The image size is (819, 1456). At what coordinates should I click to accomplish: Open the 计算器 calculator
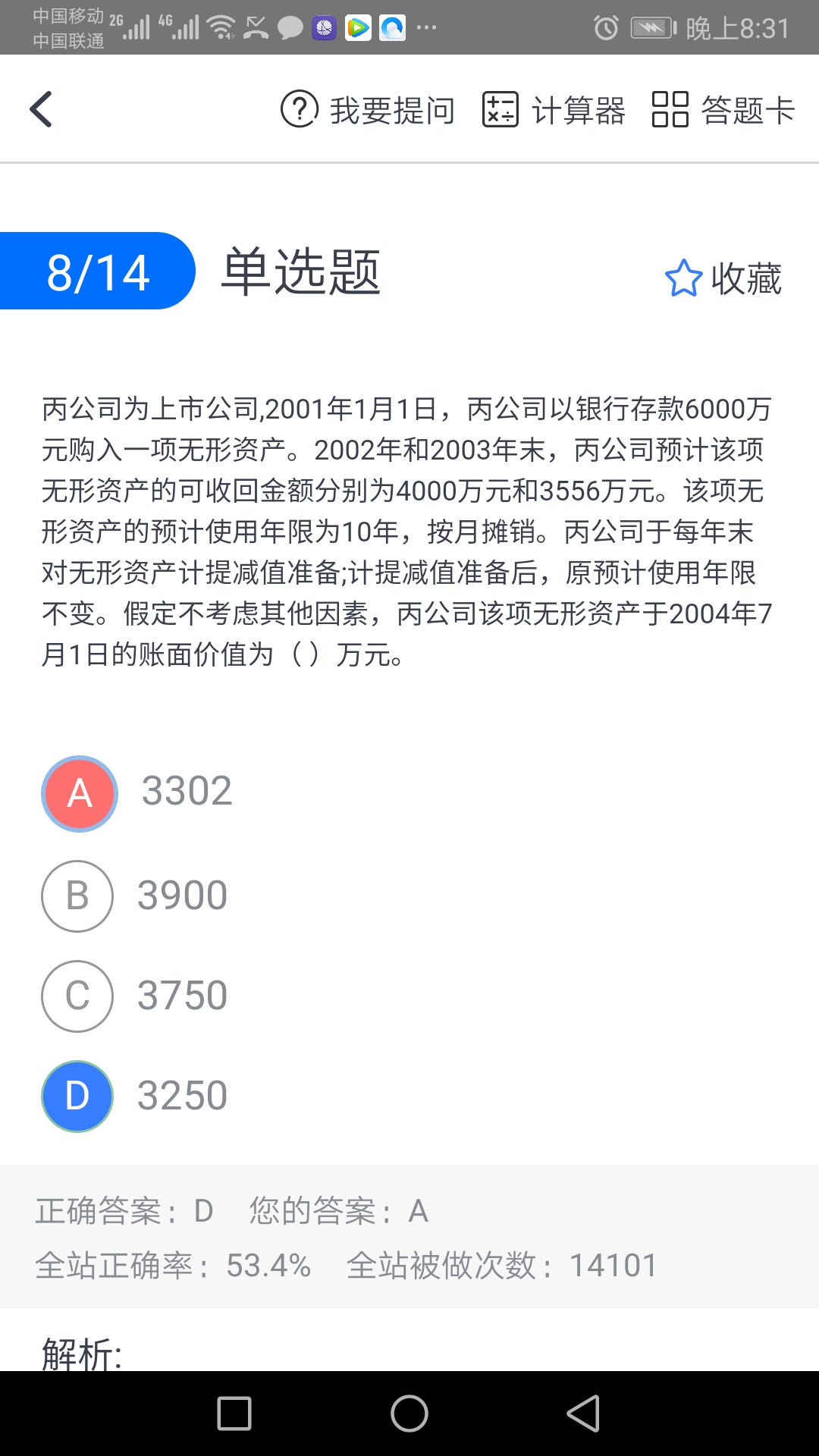[554, 110]
